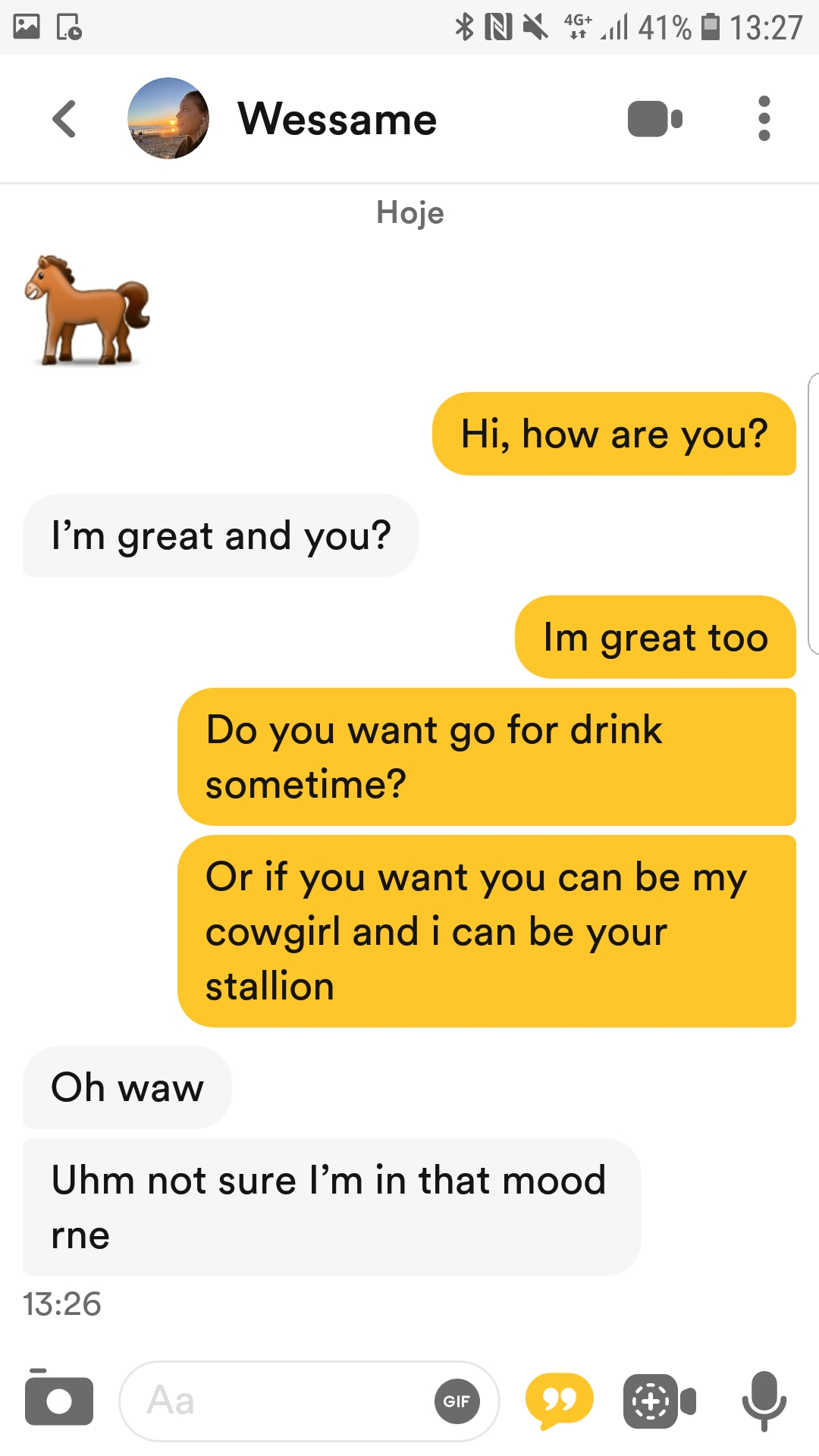Open the yellow quote bubble suggestions
Screen dimensions: 819x1456
click(560, 1400)
